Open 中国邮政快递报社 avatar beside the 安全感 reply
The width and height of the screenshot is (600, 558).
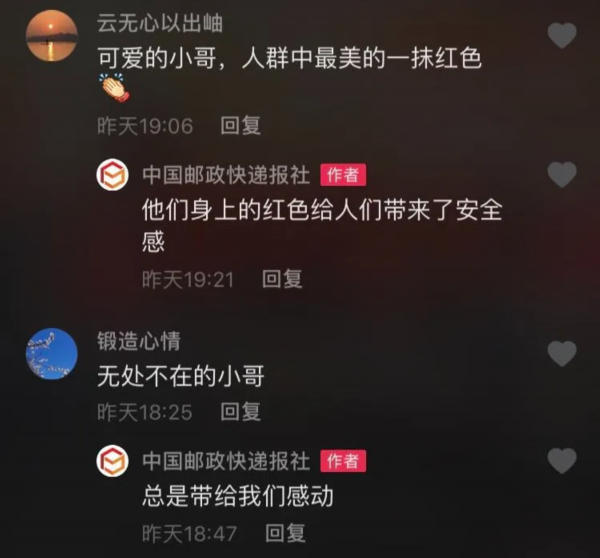pos(113,176)
